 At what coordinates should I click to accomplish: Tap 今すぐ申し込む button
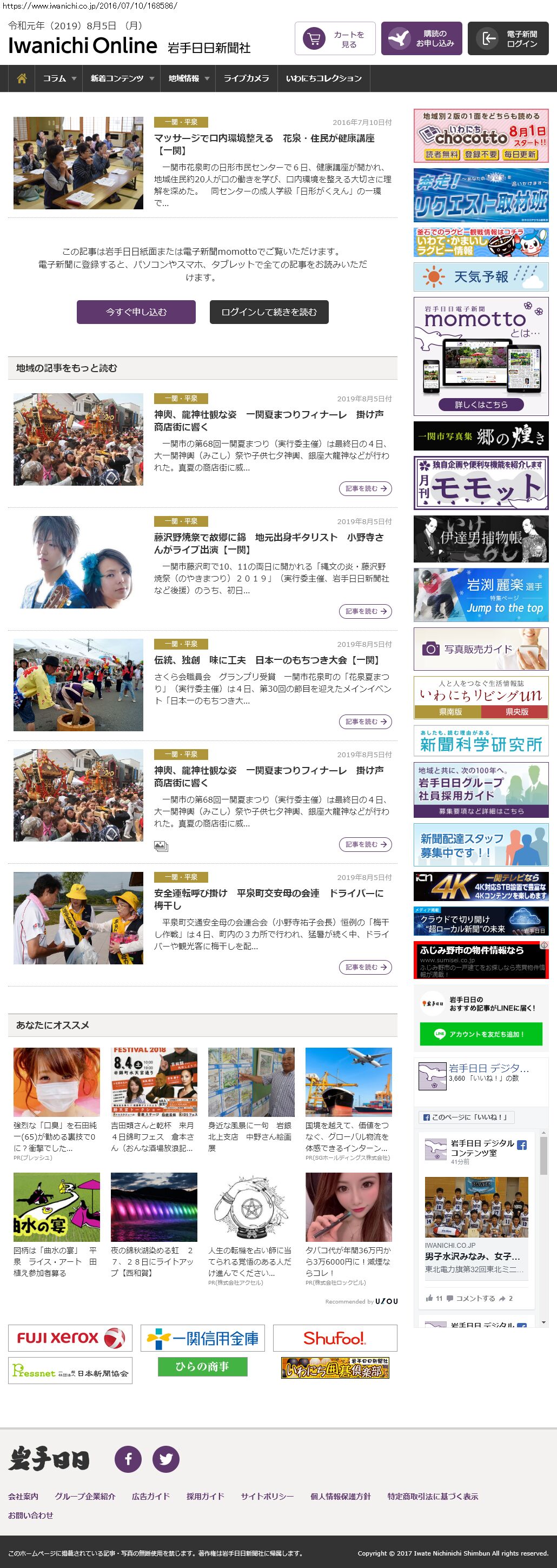[136, 312]
